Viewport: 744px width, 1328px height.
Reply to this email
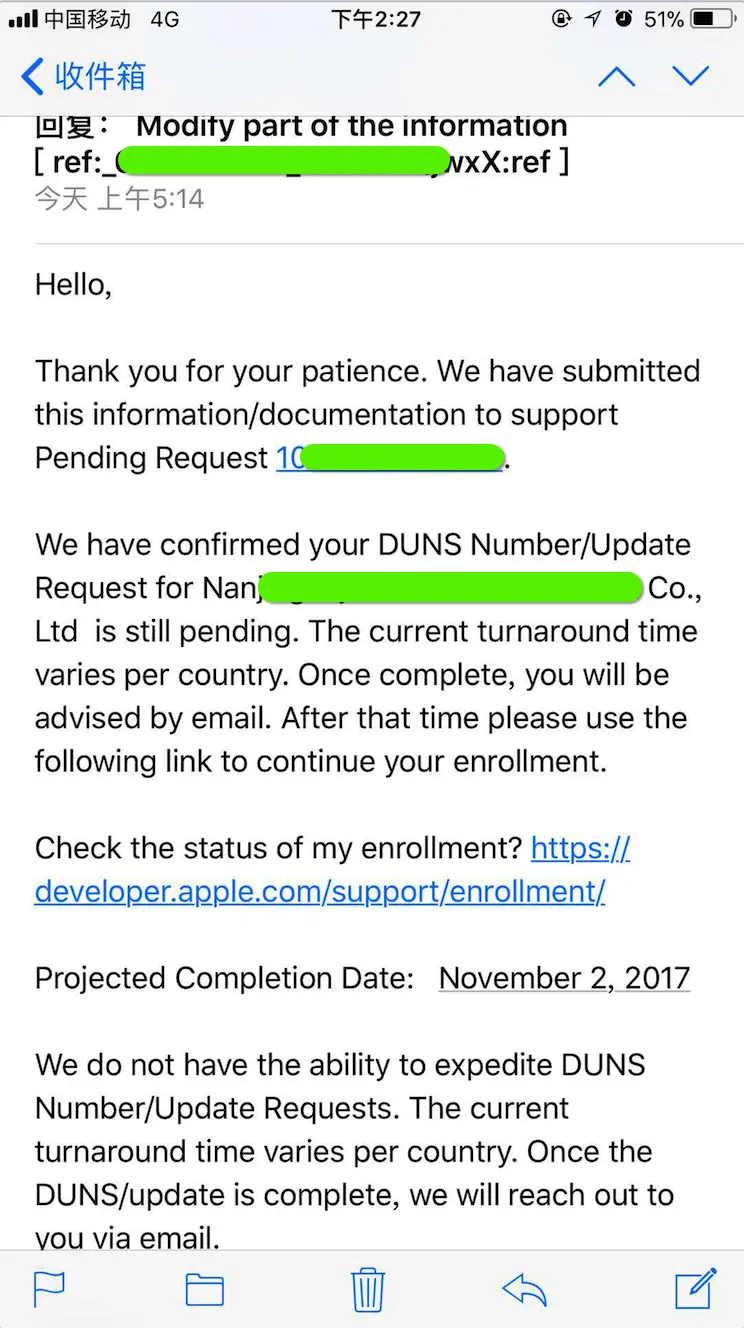[x=525, y=1289]
